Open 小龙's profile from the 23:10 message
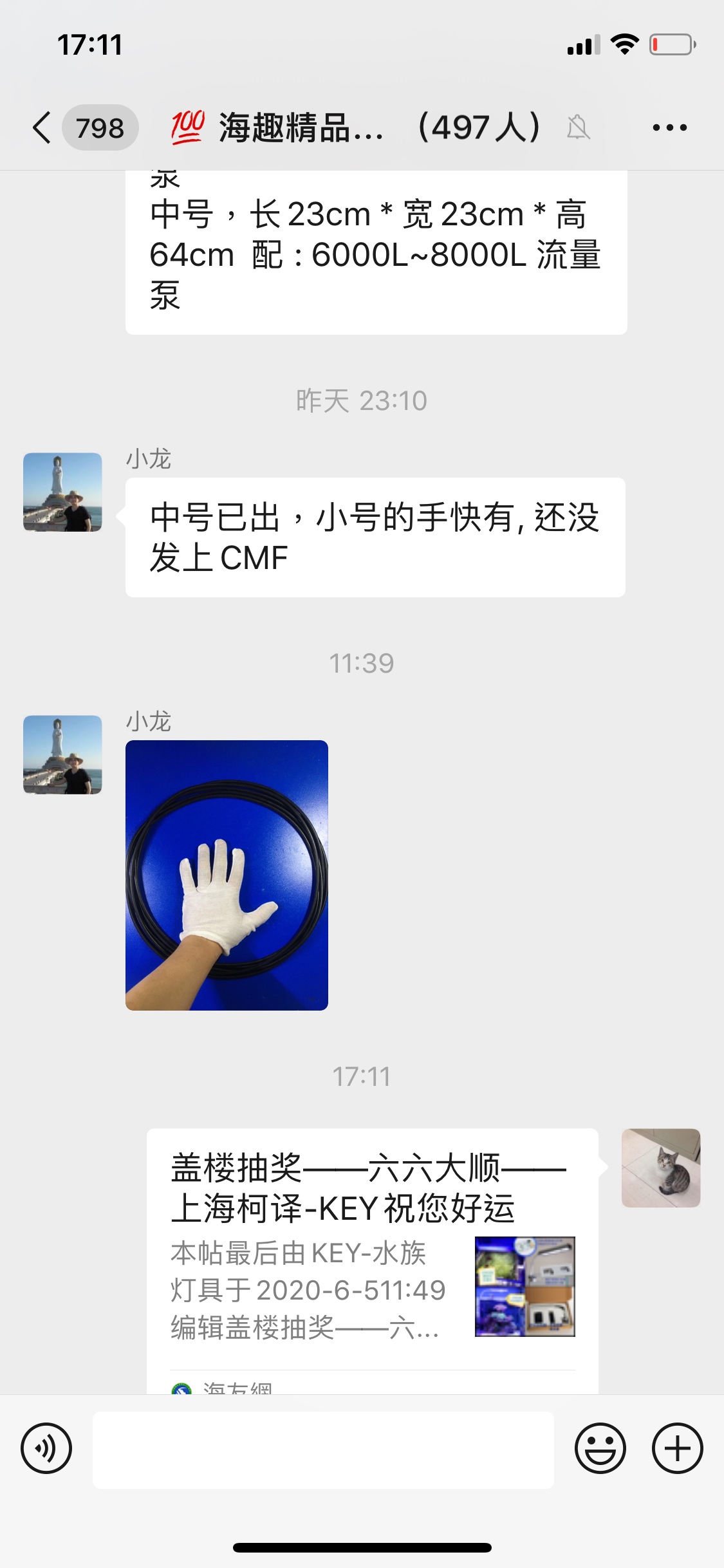The image size is (724, 1568). pos(62,492)
